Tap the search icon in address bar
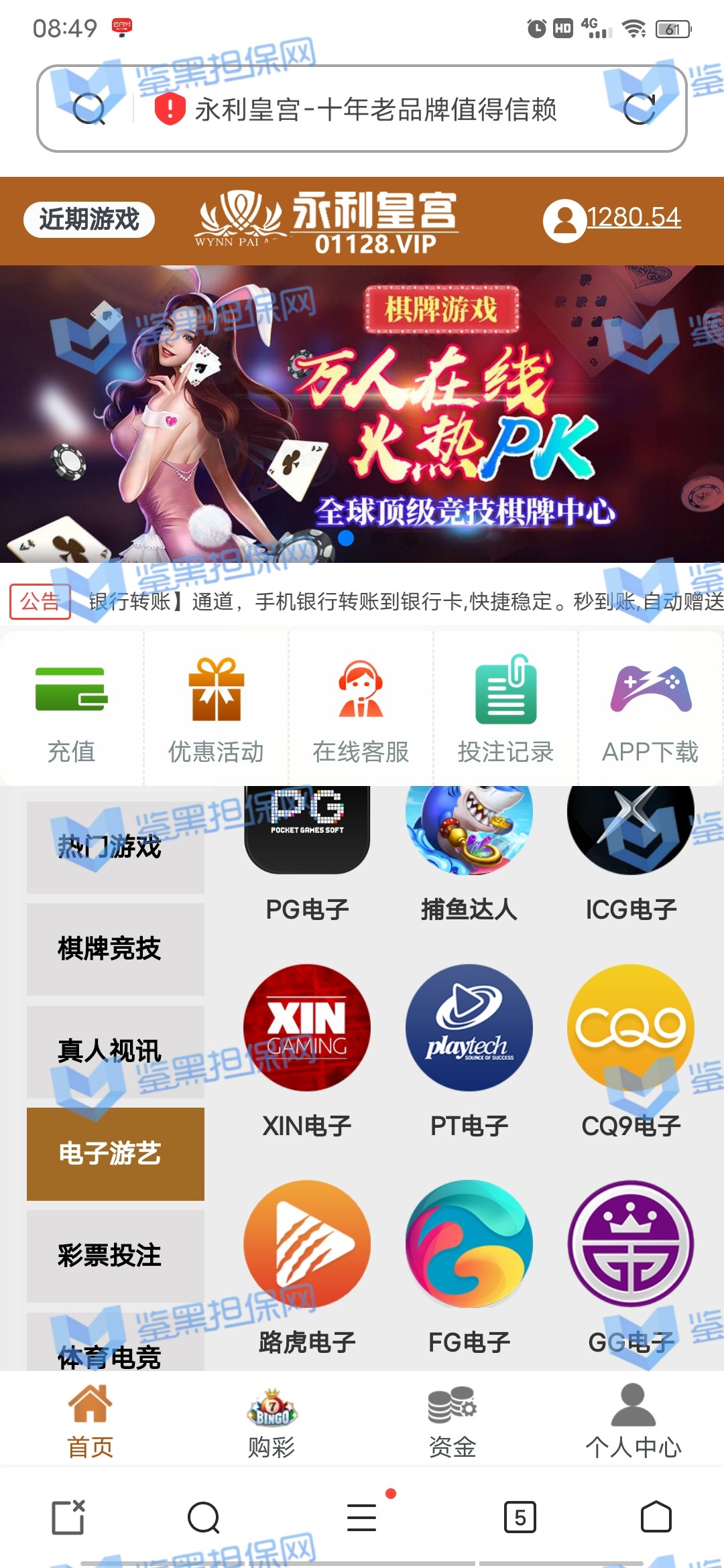The height and width of the screenshot is (1568, 724). 89,109
